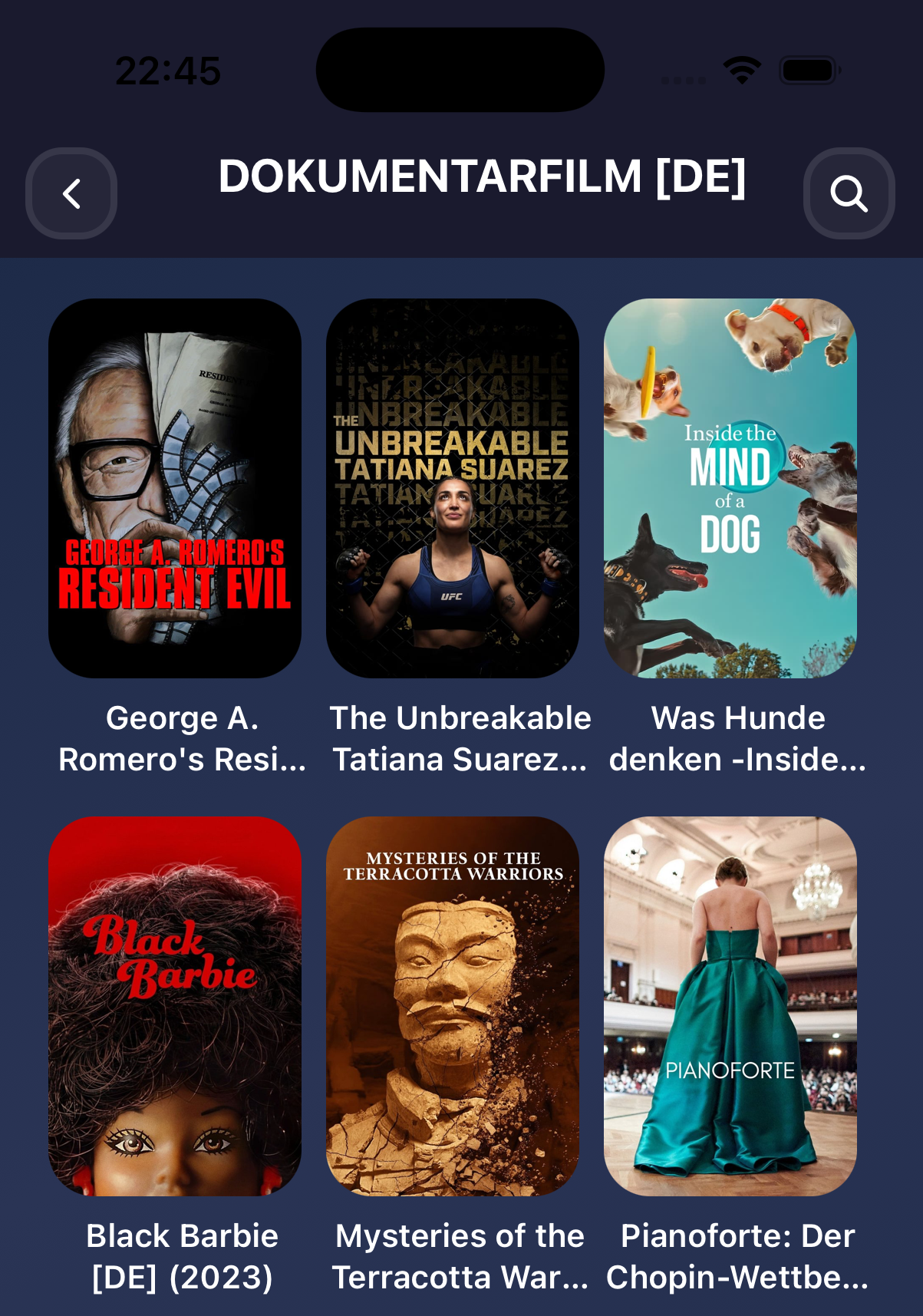Select The Unbreakable Tatiana Suarez film
Viewport: 923px width, 1316px height.
(x=453, y=488)
